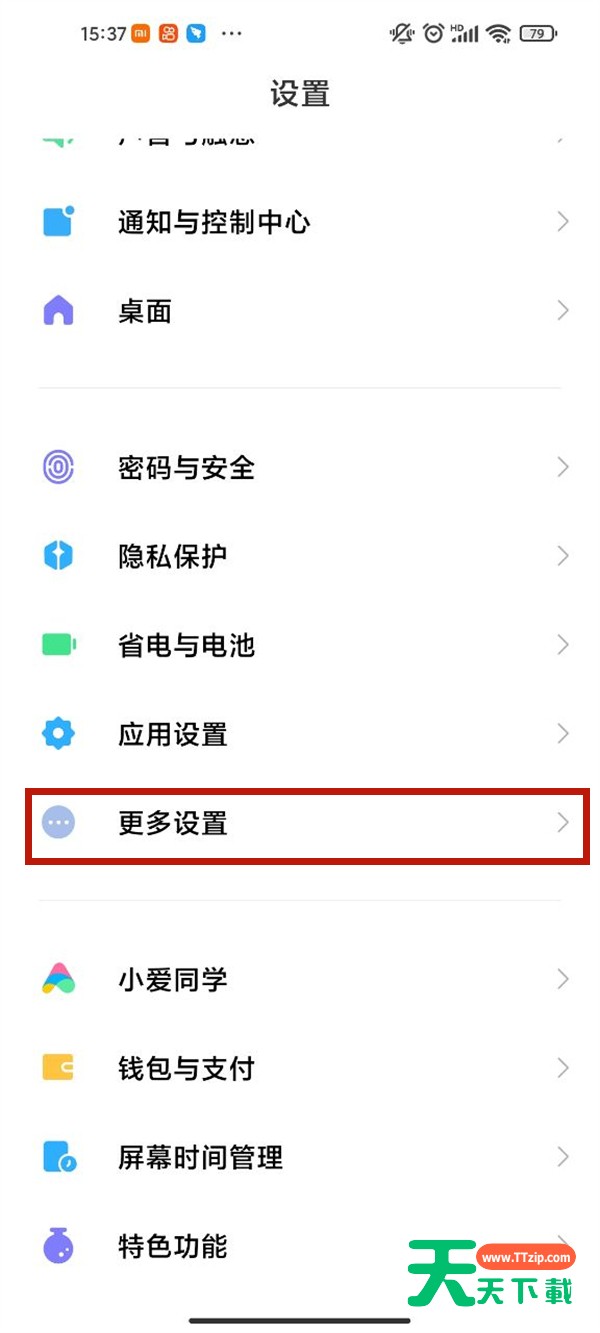Open 省电与电池

pyautogui.click(x=187, y=645)
